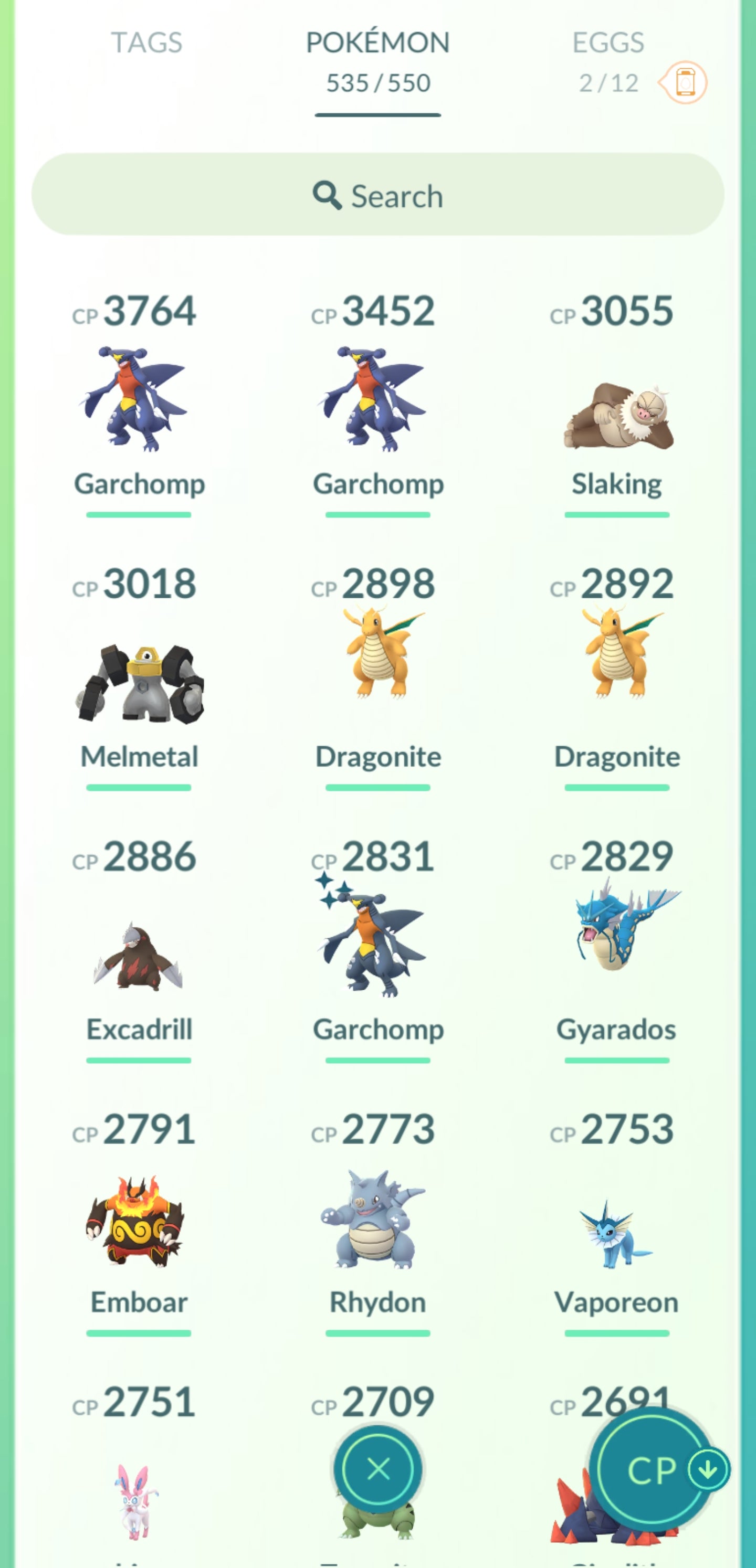View Rhydon with CP 2773

[x=377, y=1221]
